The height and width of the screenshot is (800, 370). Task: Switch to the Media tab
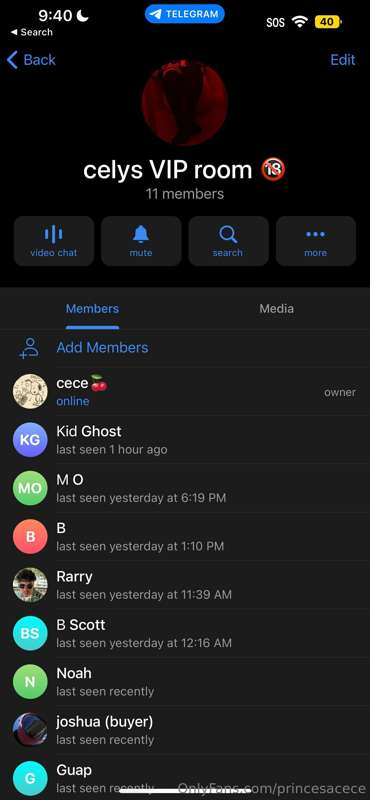click(x=276, y=309)
